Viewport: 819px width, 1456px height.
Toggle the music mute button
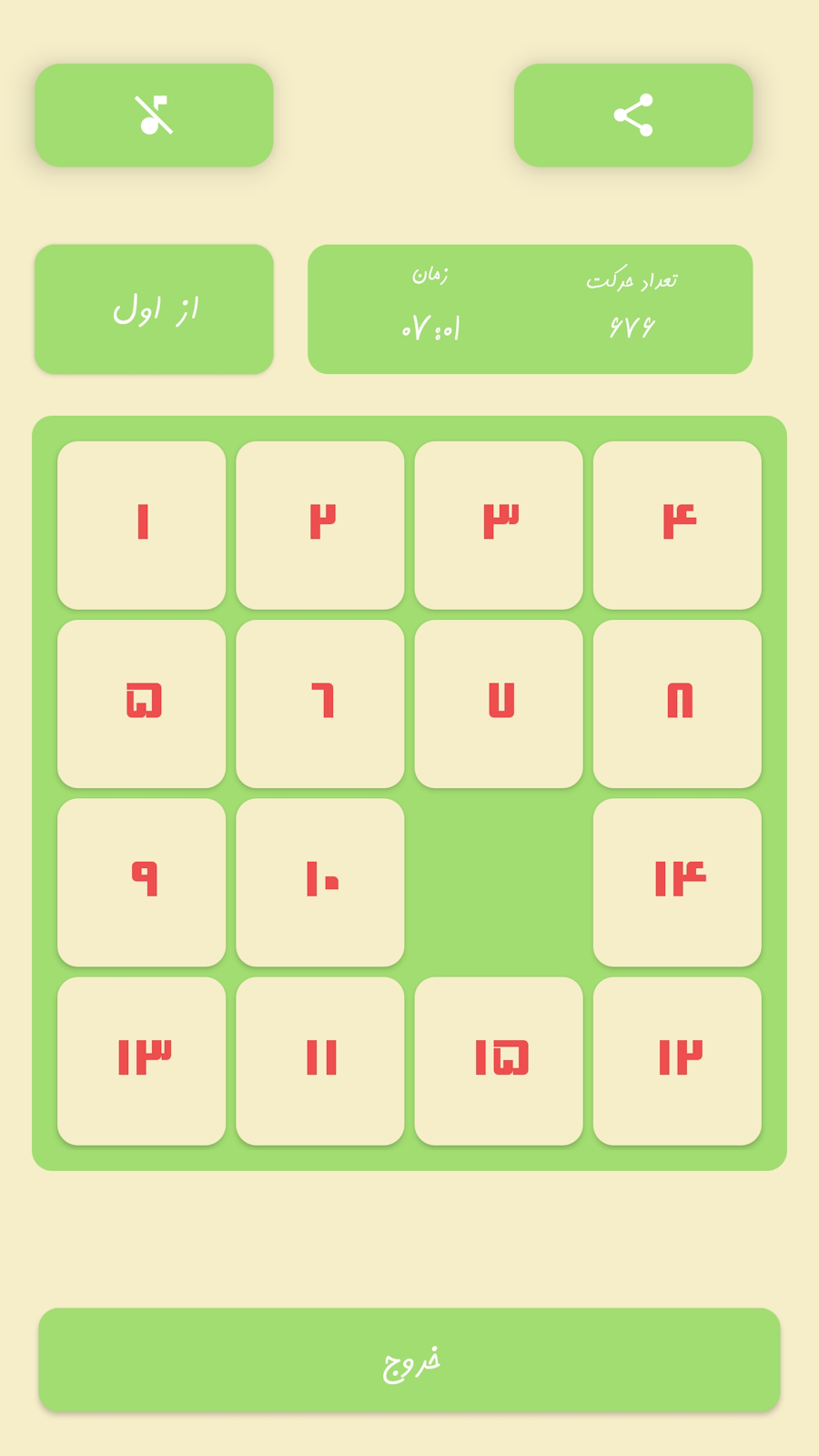(154, 116)
